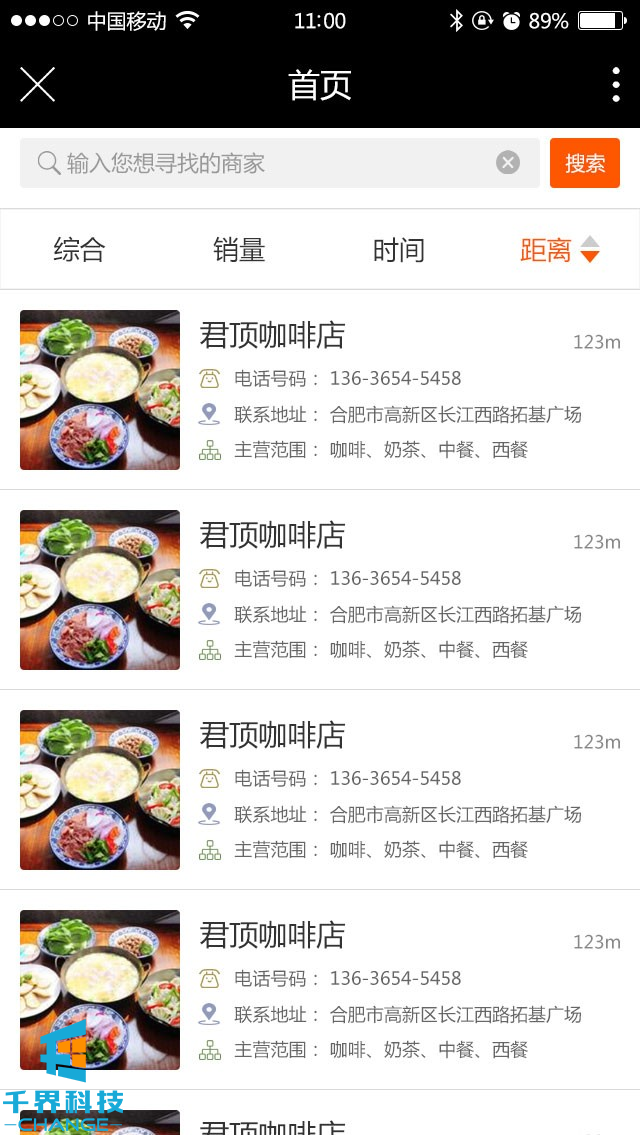
Task: Open the three-dot overflow menu
Action: point(616,85)
